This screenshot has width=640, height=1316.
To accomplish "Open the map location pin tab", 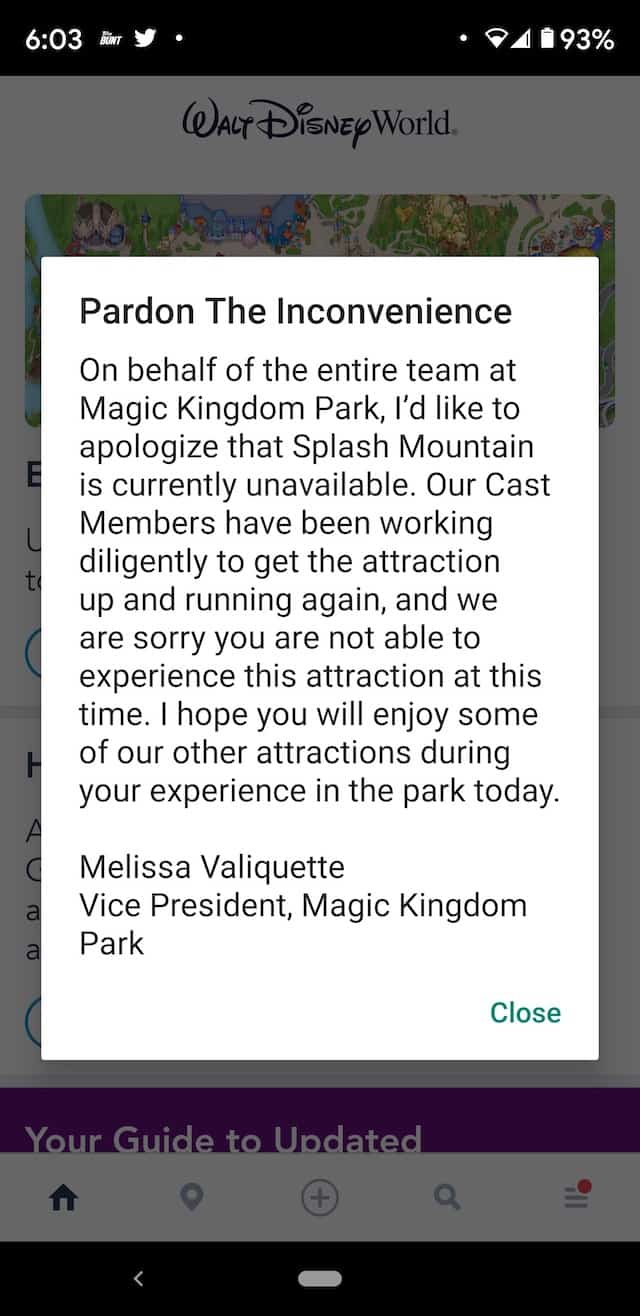I will click(191, 1197).
